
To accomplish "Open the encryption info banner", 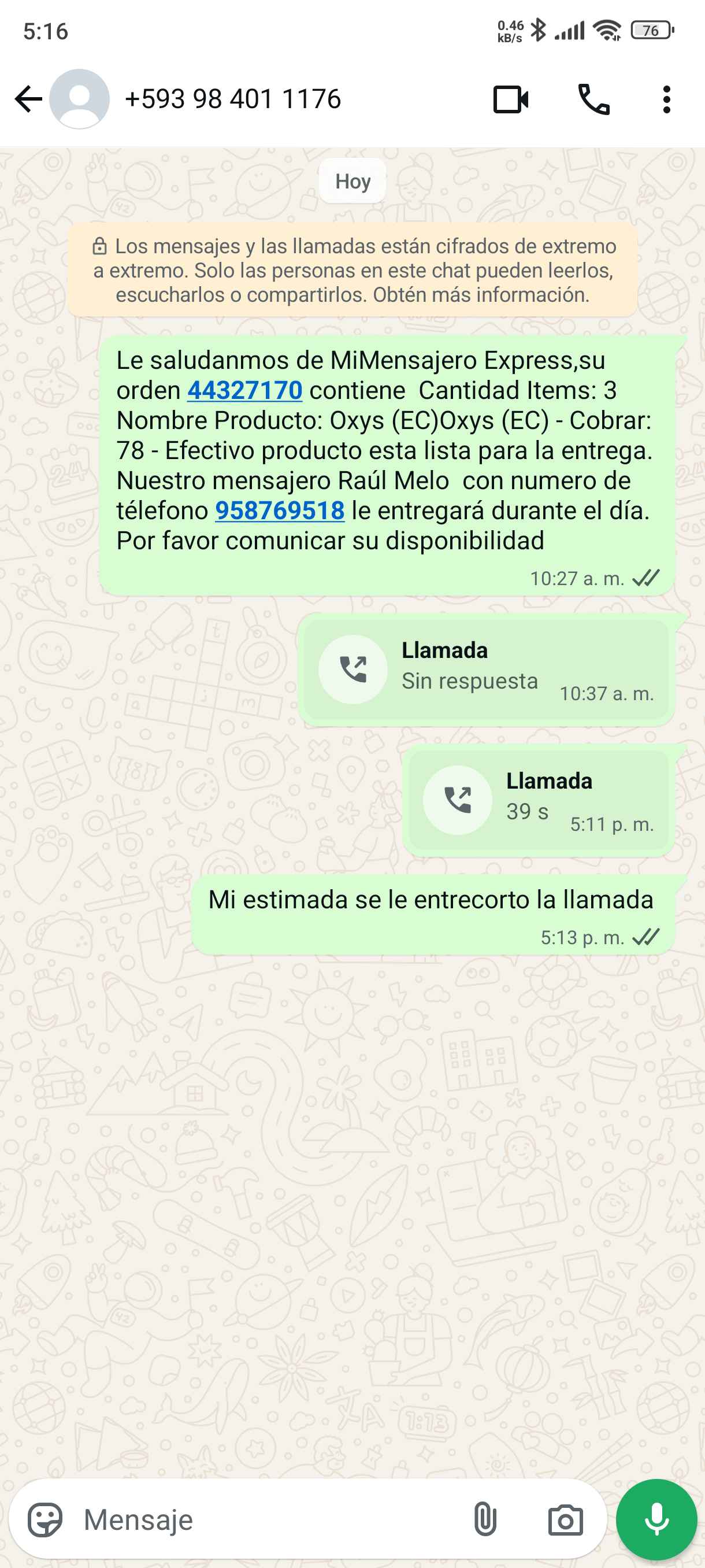I will pos(353,270).
